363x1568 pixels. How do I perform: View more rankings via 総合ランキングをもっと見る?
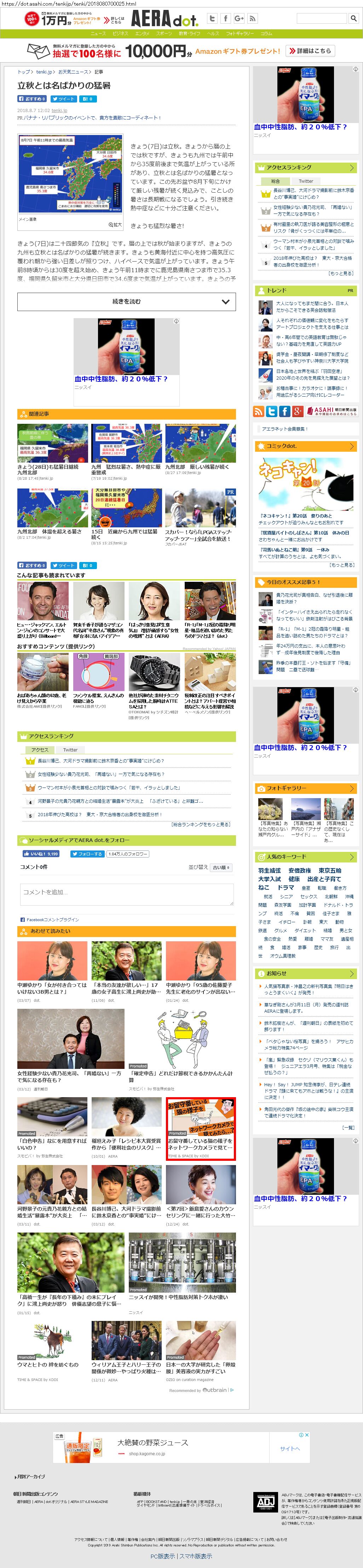[200, 824]
